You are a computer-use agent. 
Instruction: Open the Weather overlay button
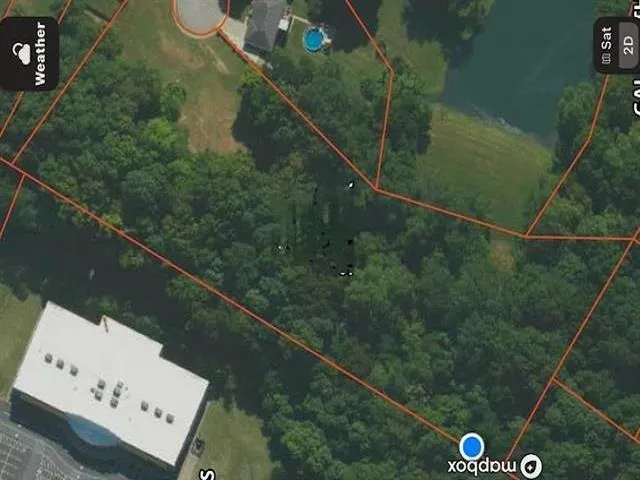(x=29, y=53)
